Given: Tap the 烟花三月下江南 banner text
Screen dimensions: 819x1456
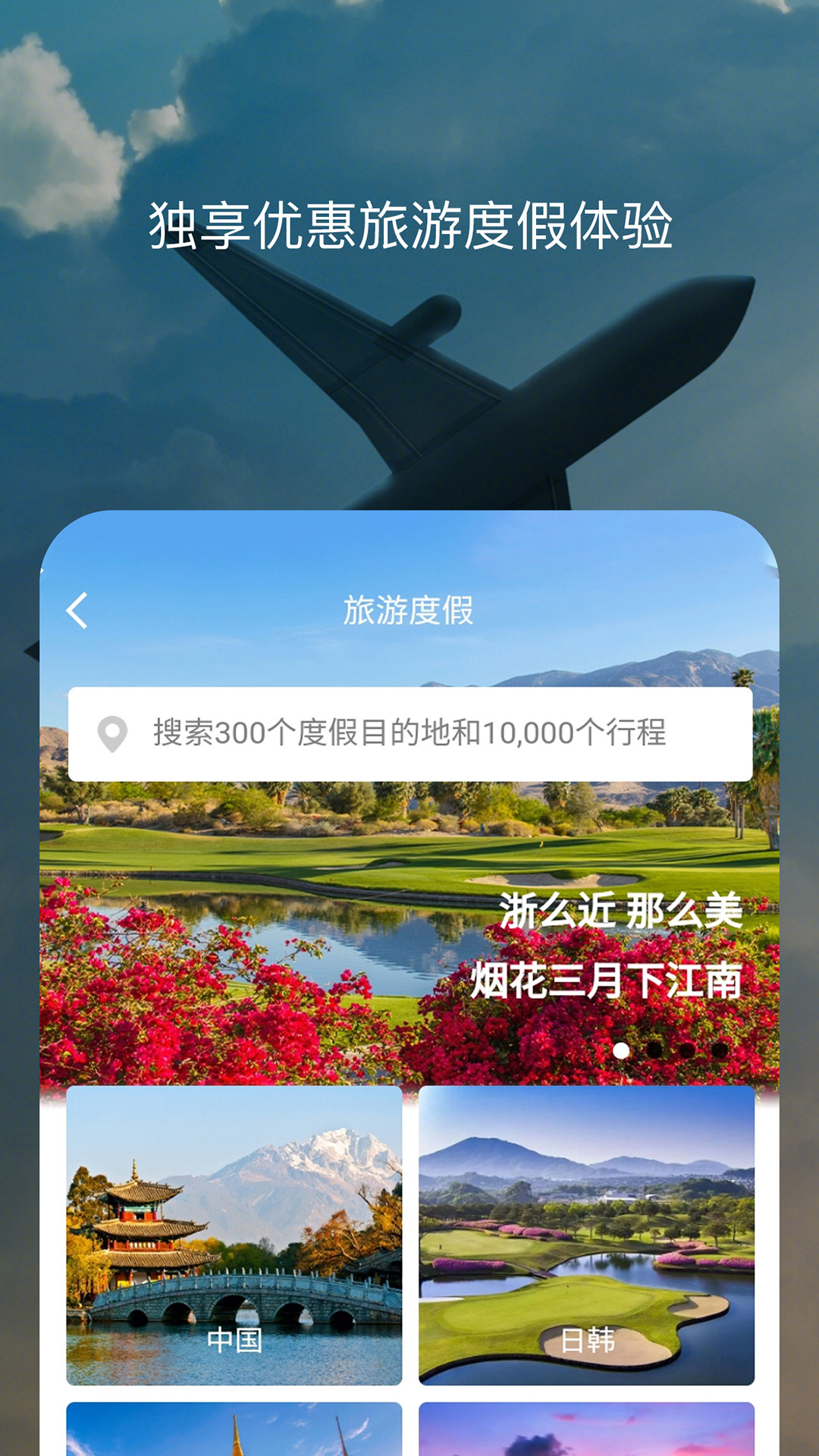Looking at the screenshot, I should pos(607,981).
